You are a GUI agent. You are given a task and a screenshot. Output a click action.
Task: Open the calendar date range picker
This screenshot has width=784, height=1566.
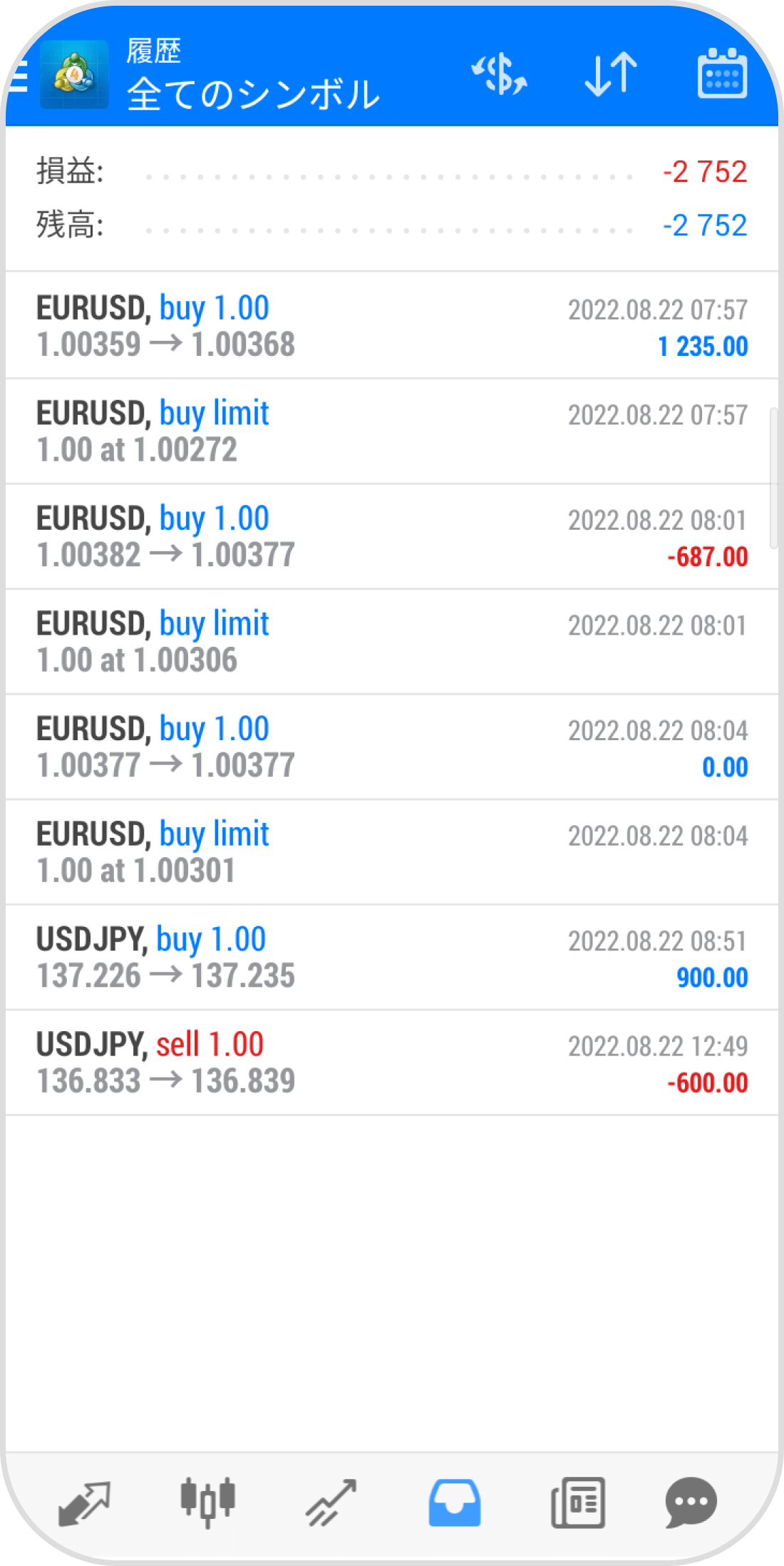(721, 74)
